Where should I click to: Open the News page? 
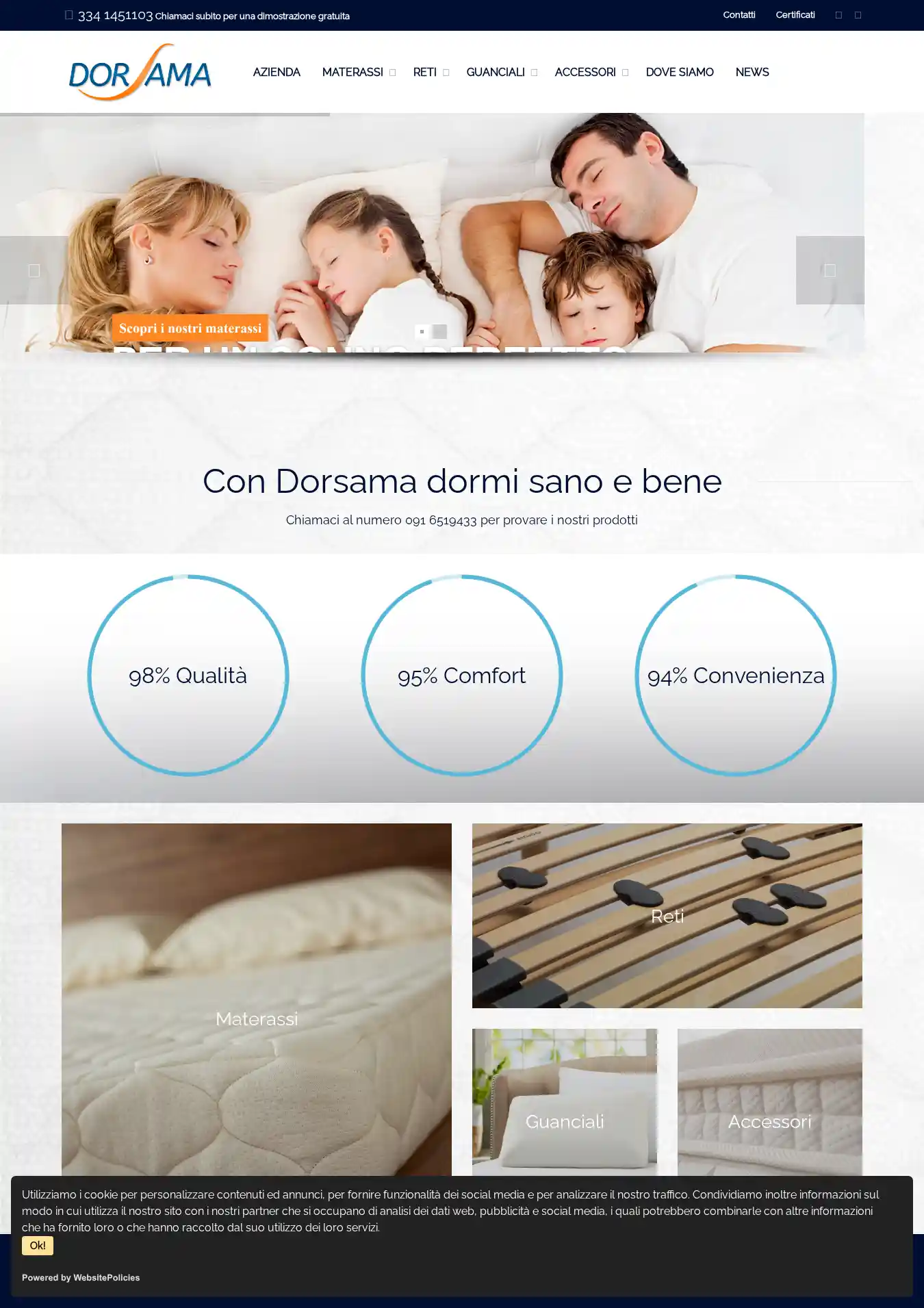[x=752, y=72]
